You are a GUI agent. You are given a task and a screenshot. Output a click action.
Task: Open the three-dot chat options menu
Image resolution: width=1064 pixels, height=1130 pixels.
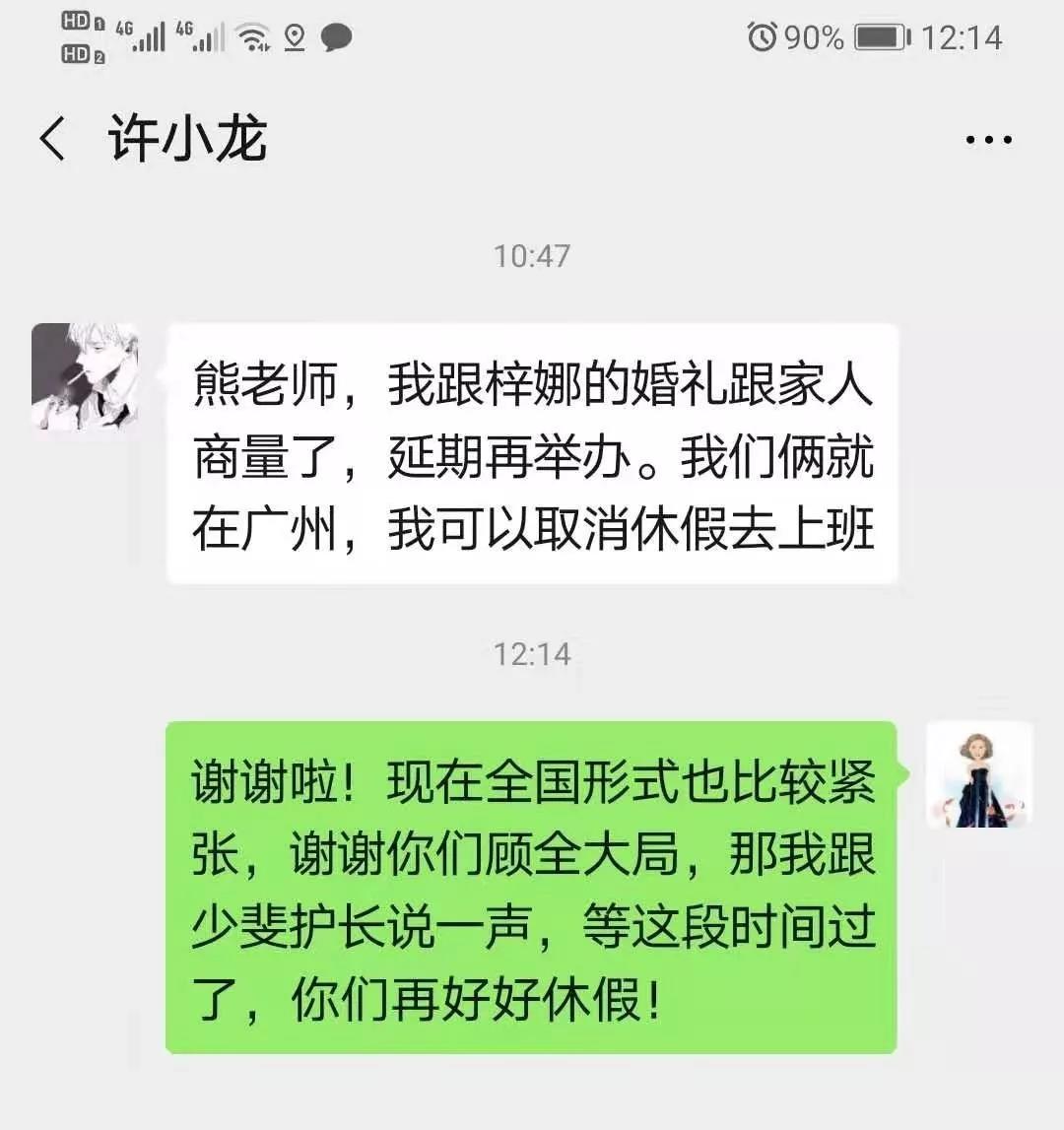coord(988,140)
